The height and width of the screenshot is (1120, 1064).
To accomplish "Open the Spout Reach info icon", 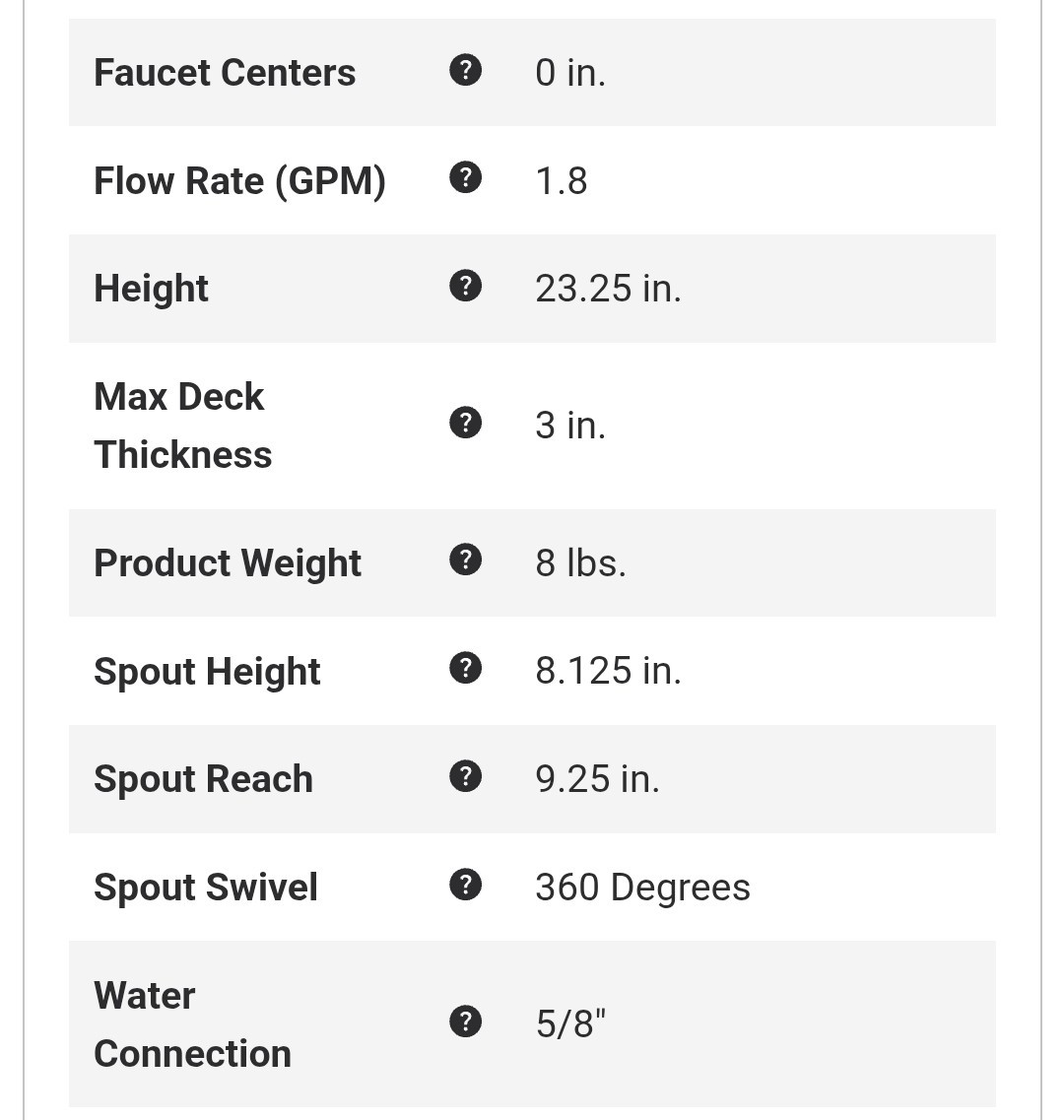I will [465, 776].
